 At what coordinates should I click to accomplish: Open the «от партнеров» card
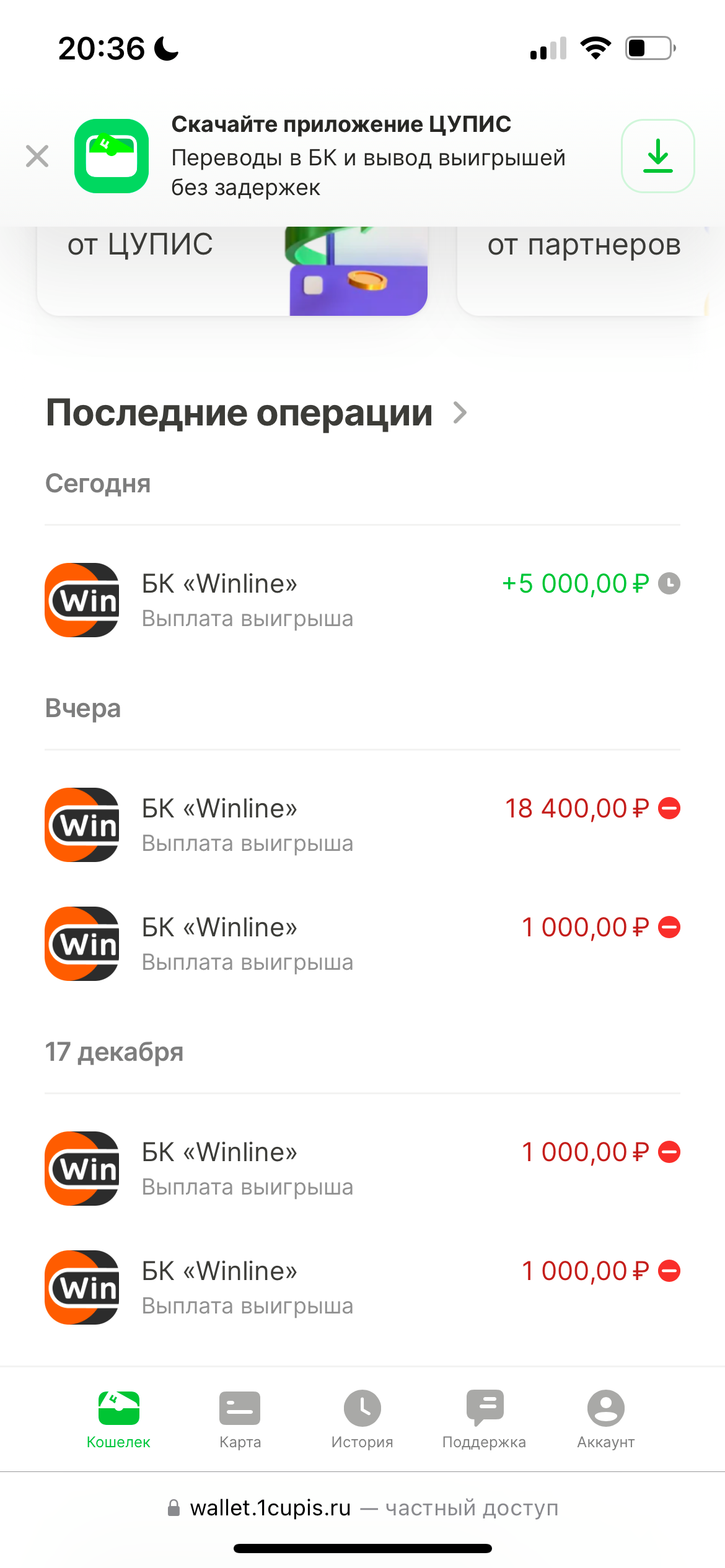584,271
